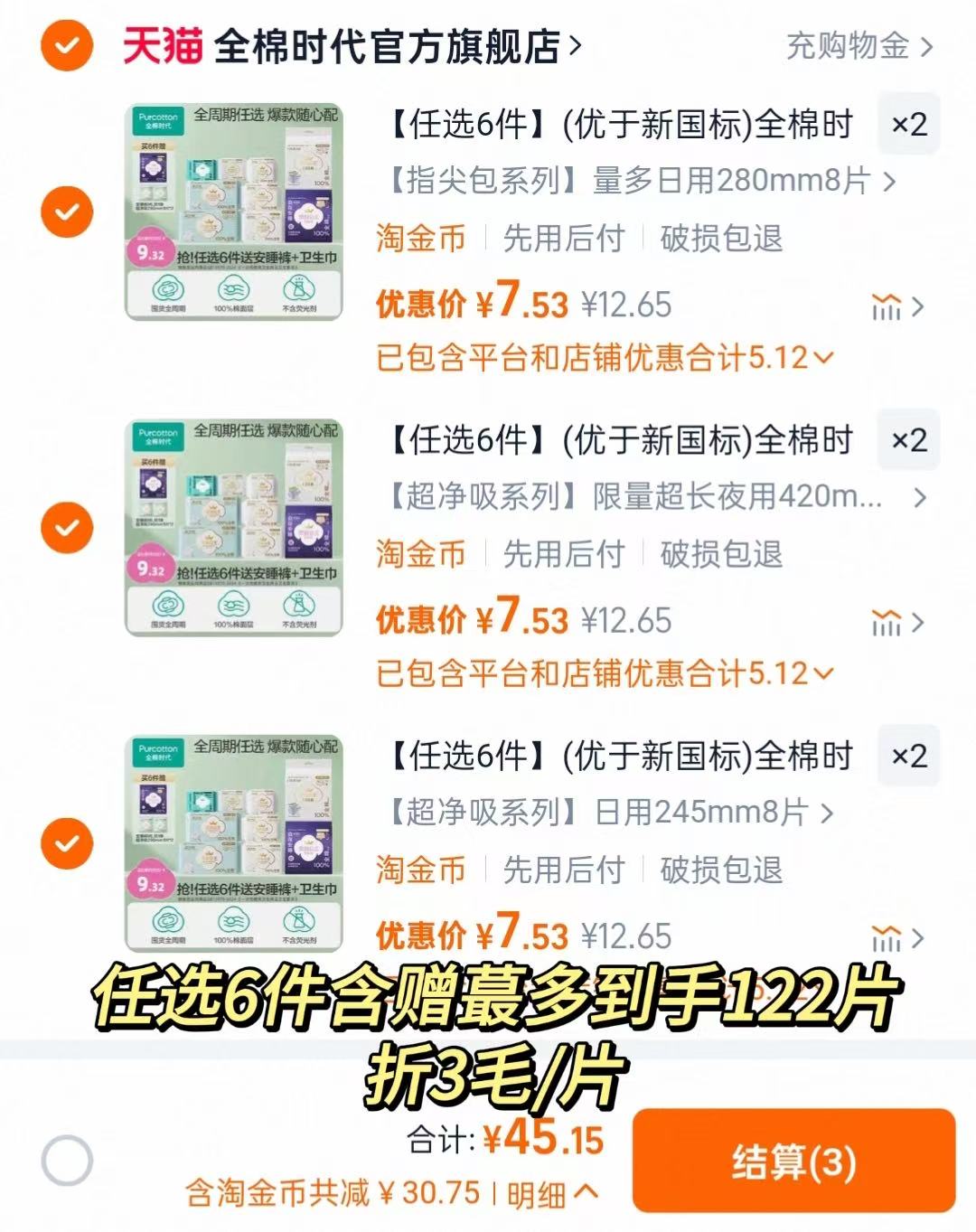Adjust the ×2 quantity for 日用245mm8片 item
Screen dimensions: 976x1232
tap(908, 756)
